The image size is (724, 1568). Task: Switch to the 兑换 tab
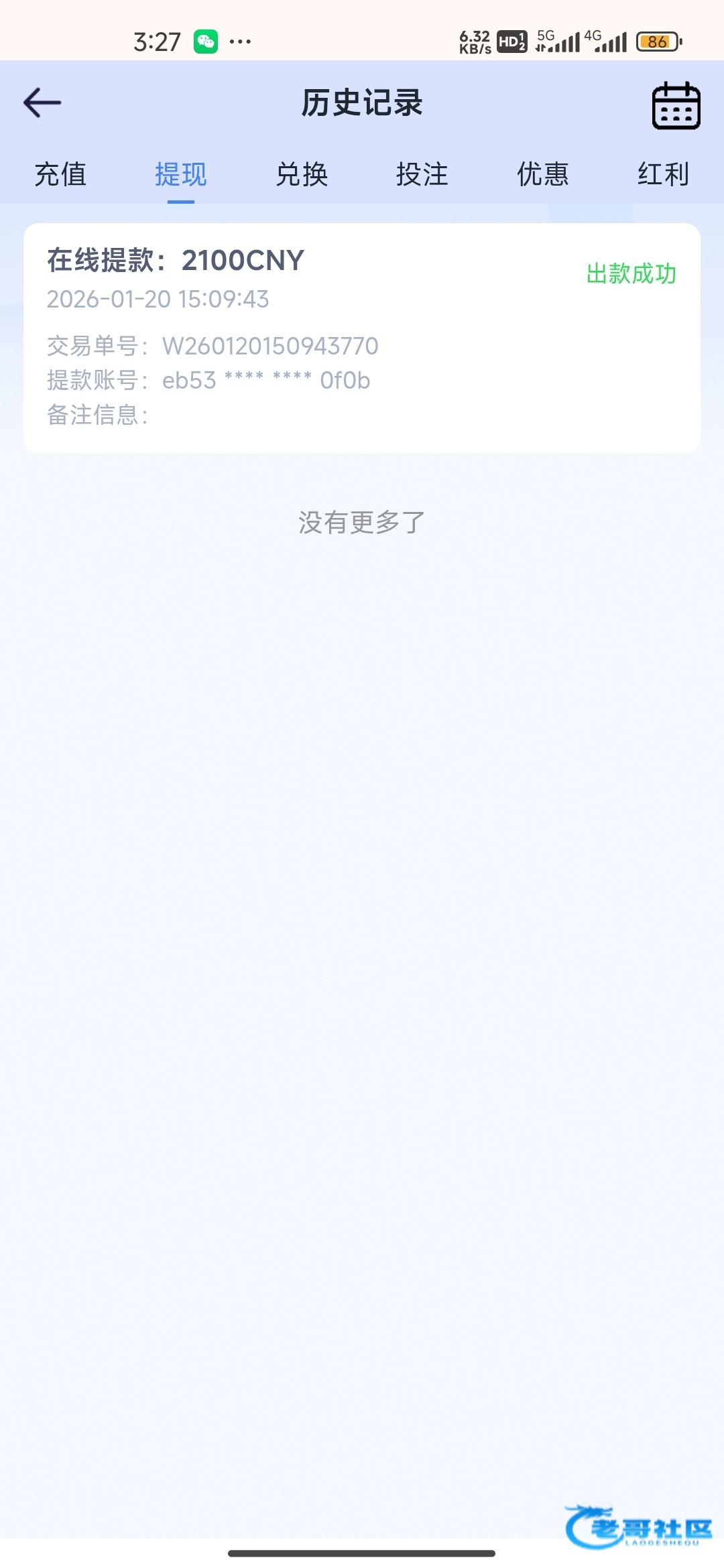pos(302,174)
